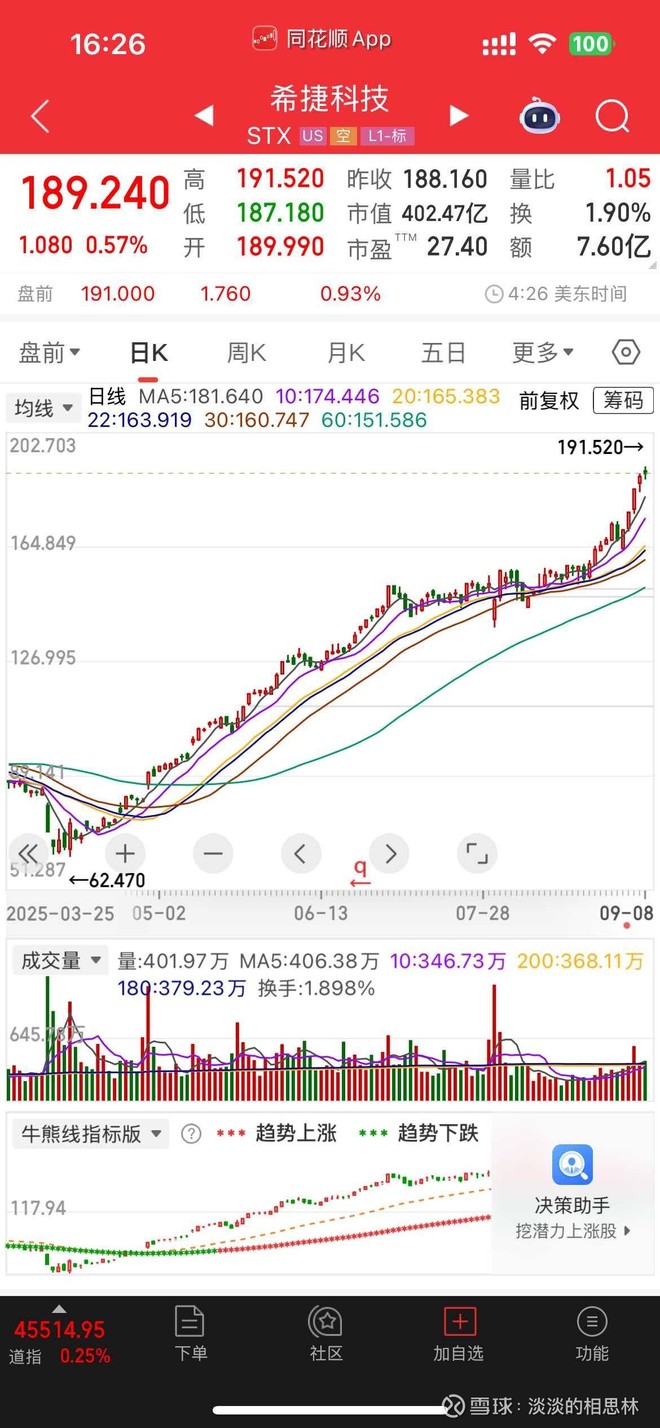This screenshot has height=1428, width=660.
Task: Open 决策助手 decision assistant
Action: pos(572,1191)
